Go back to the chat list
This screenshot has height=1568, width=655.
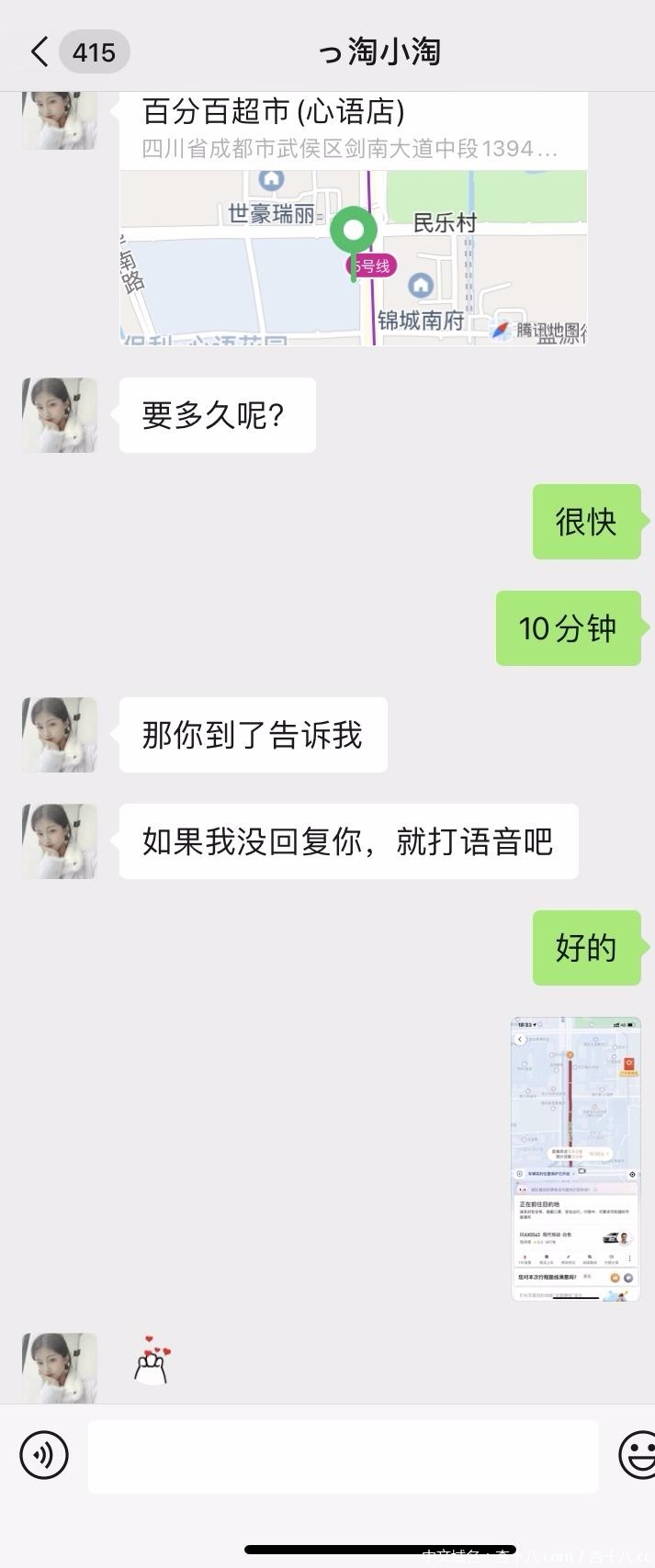40,52
